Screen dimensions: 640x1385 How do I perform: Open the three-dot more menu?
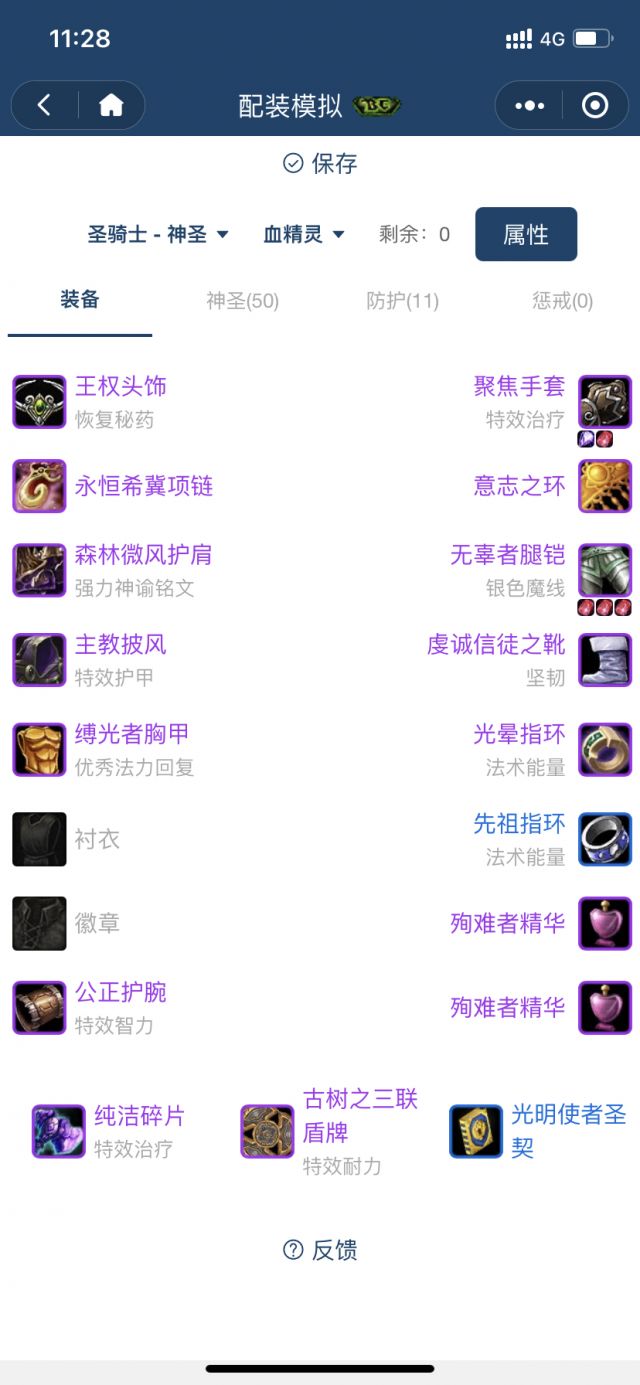(x=528, y=105)
